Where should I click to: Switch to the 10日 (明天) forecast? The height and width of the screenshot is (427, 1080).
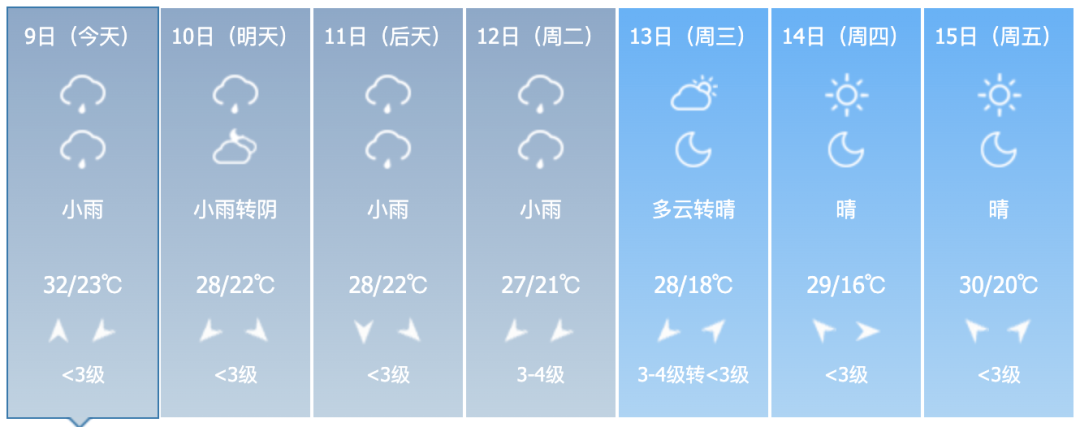(235, 212)
